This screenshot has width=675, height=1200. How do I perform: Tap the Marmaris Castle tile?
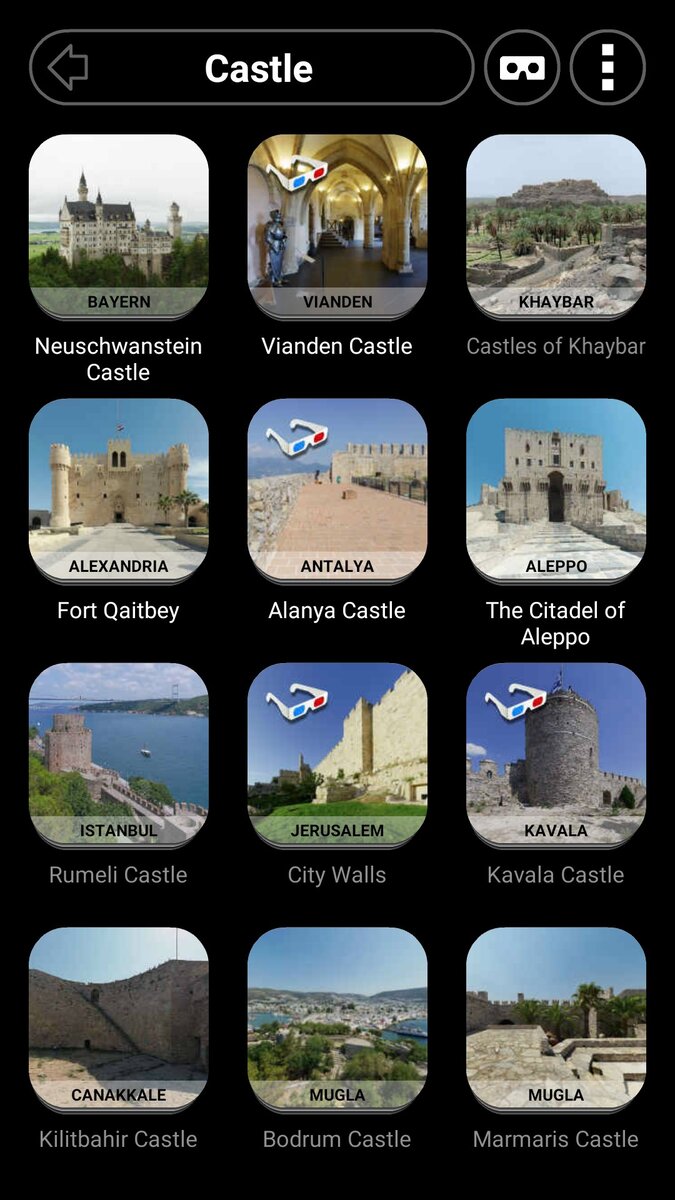click(x=556, y=1019)
